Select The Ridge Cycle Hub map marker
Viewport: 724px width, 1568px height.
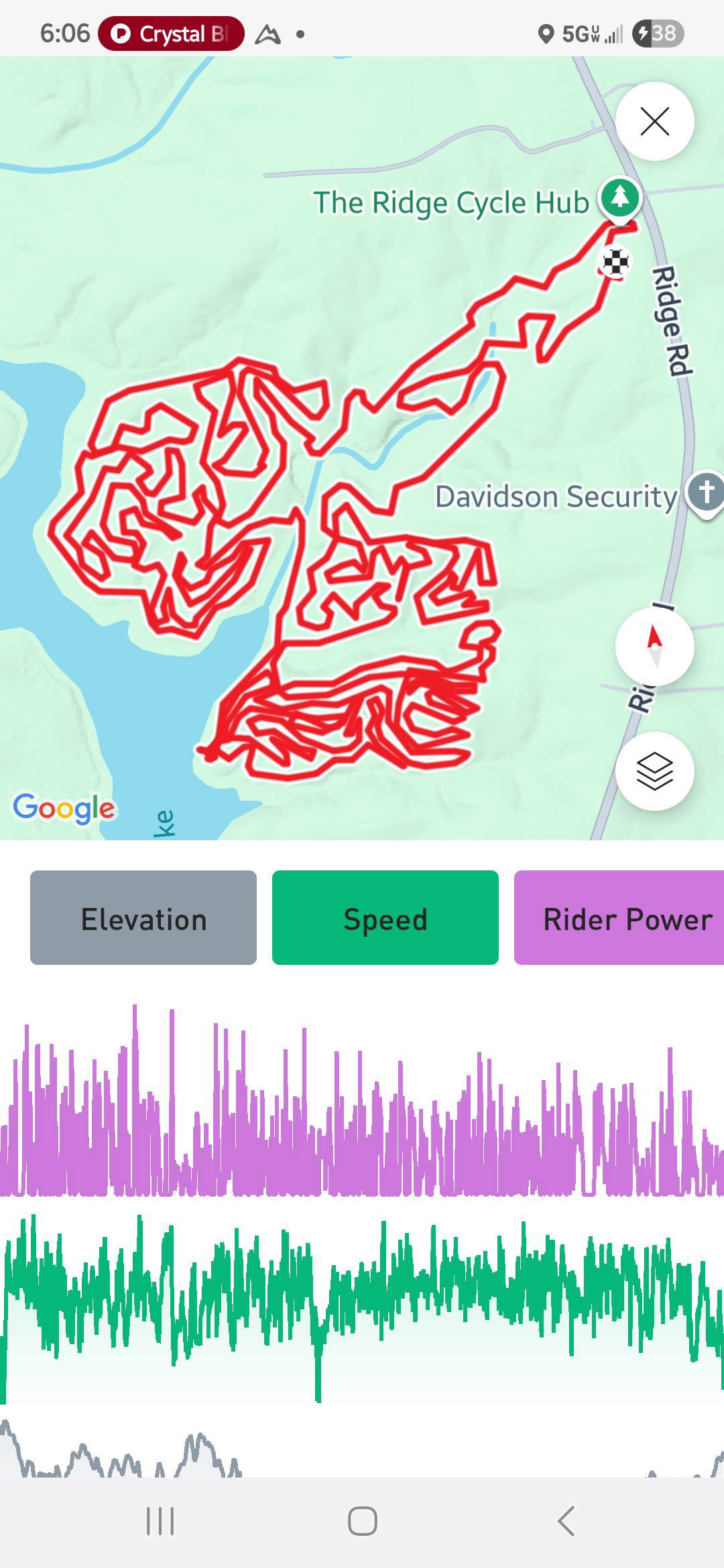click(x=620, y=198)
